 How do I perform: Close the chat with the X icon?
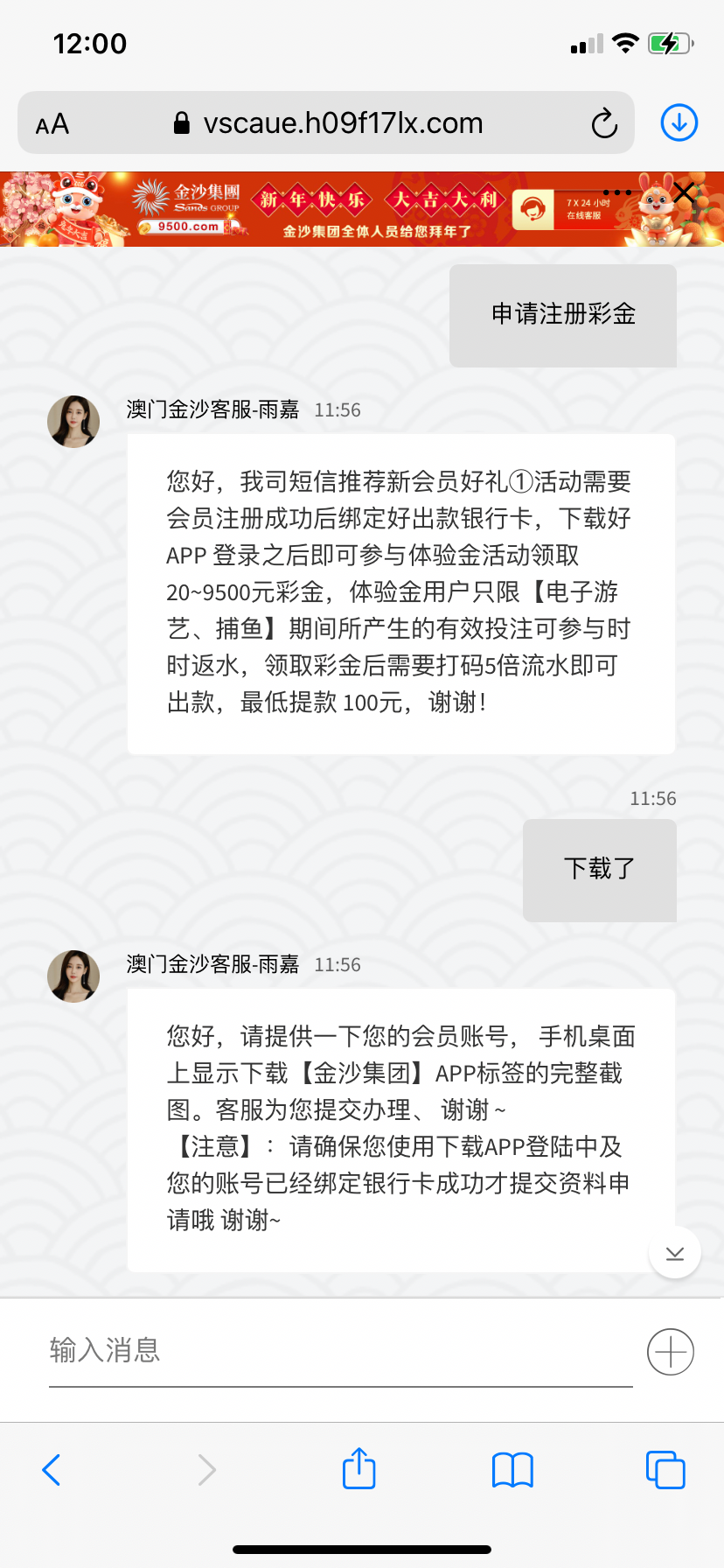pyautogui.click(x=684, y=192)
